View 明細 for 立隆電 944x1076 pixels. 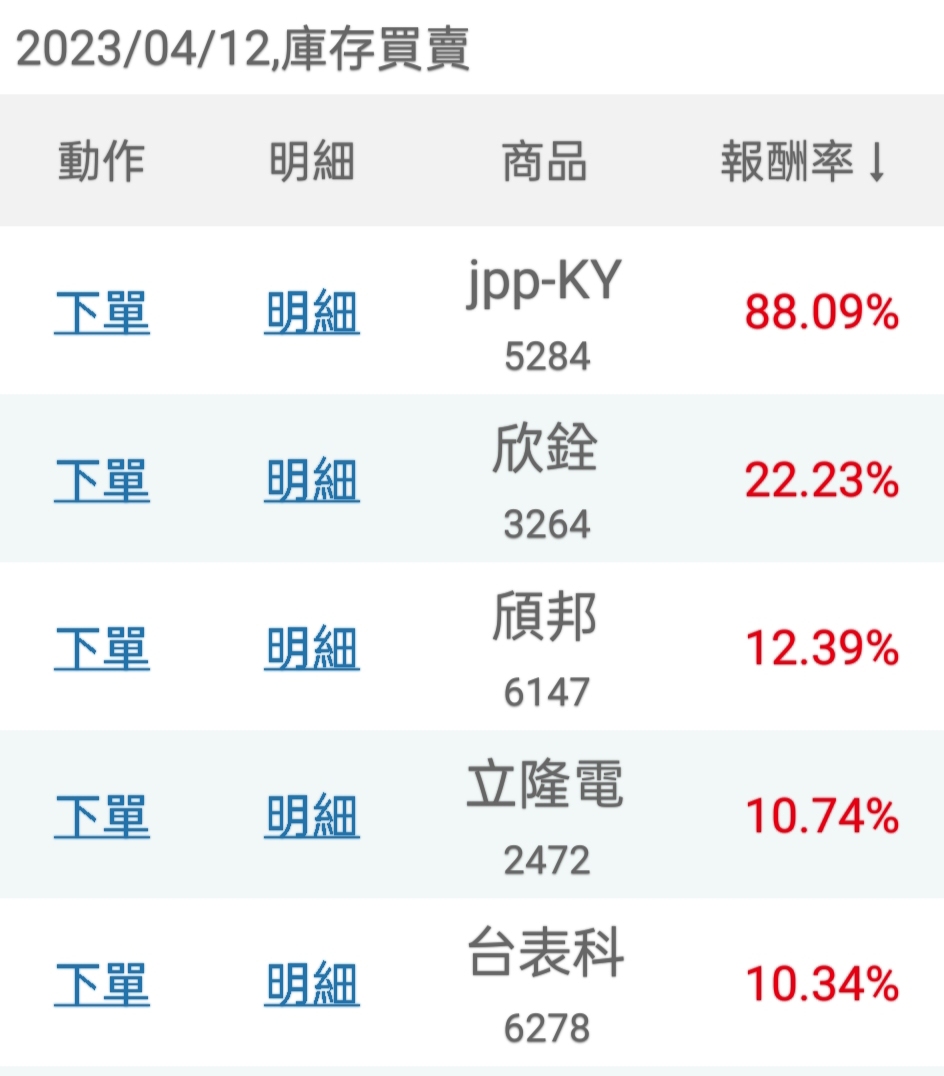[311, 818]
